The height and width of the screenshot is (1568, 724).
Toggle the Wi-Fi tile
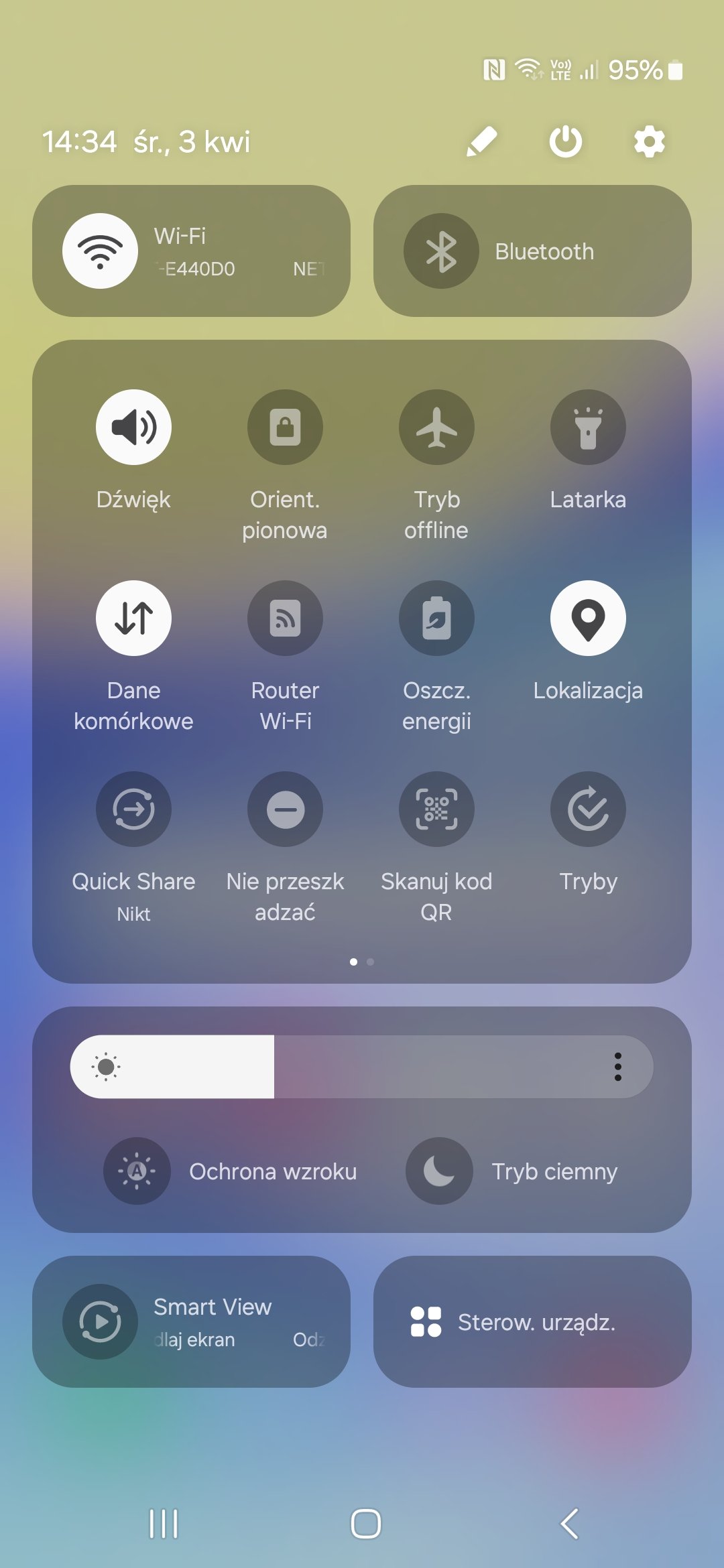pos(101,251)
